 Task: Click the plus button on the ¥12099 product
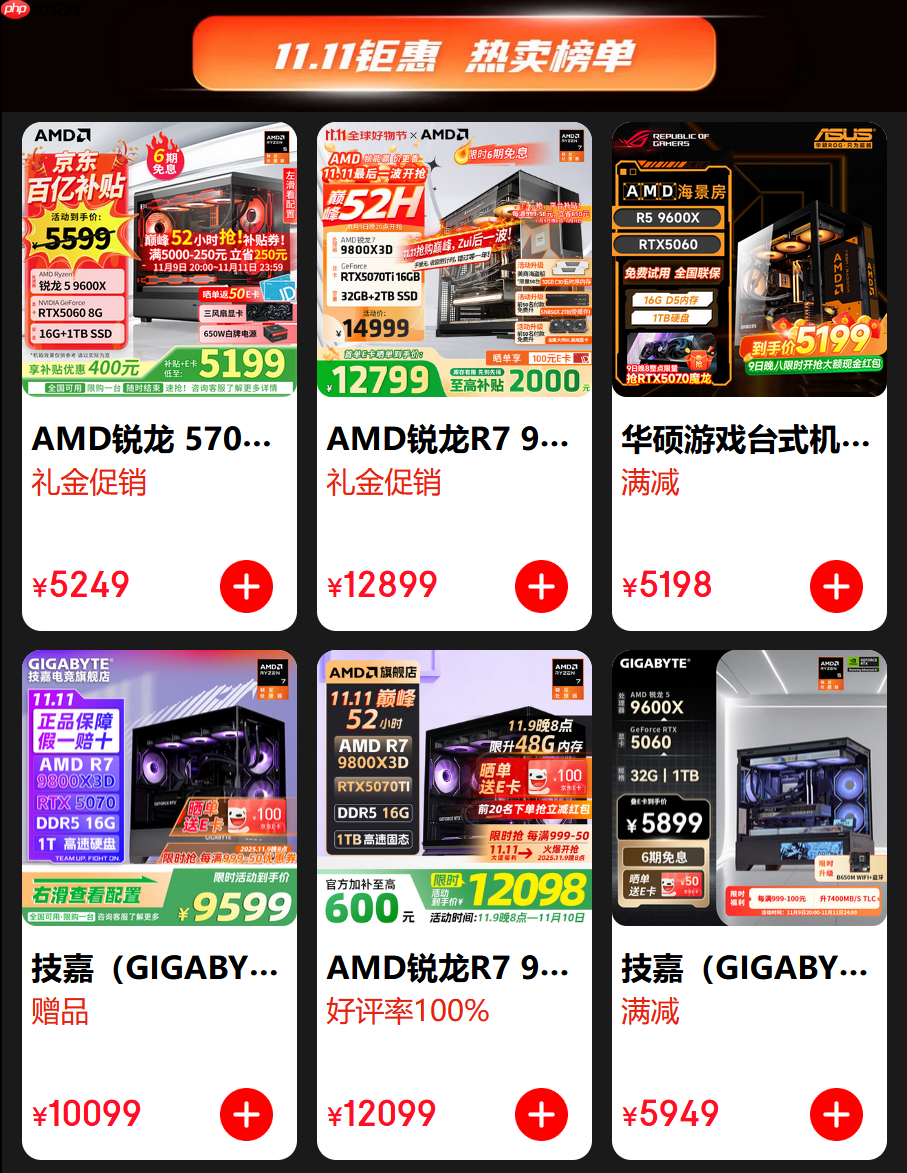tap(543, 1113)
